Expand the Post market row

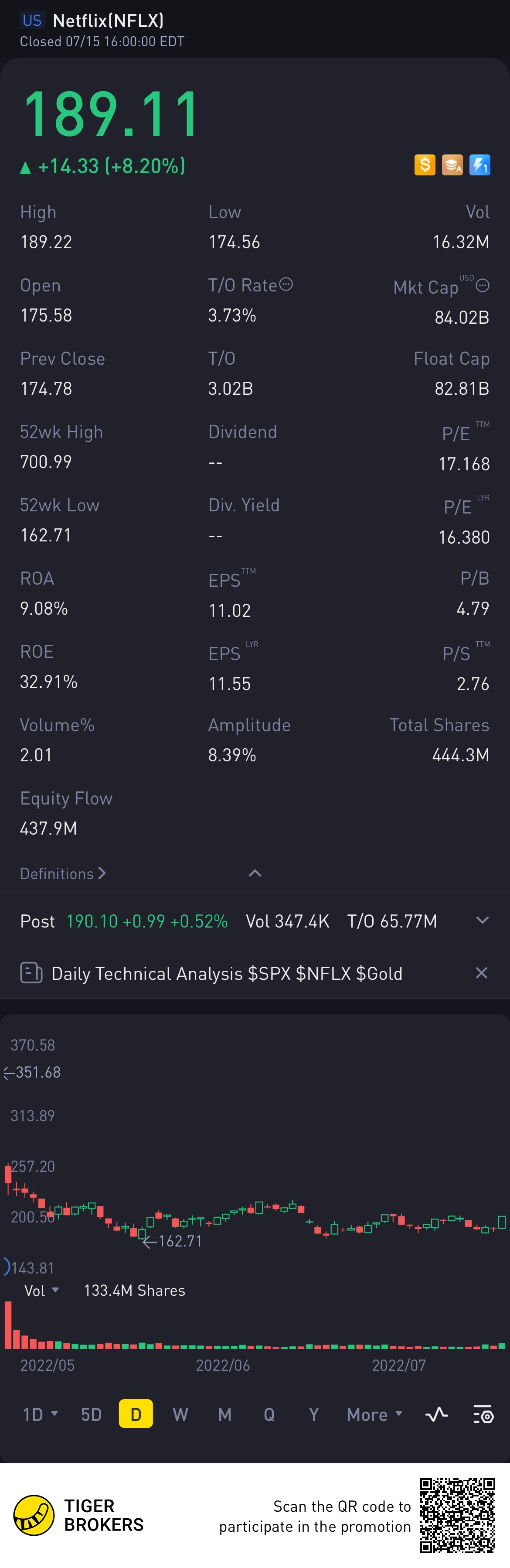coord(482,921)
